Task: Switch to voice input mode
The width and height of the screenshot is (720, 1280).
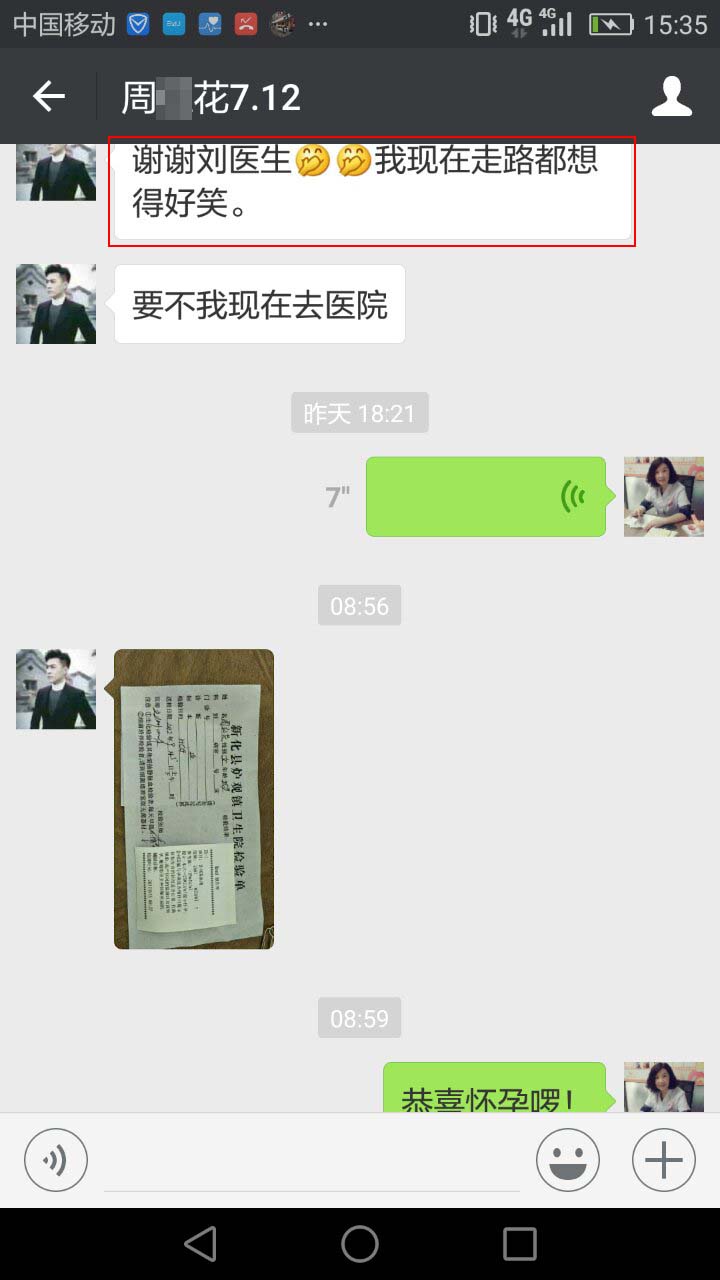Action: pos(56,1160)
